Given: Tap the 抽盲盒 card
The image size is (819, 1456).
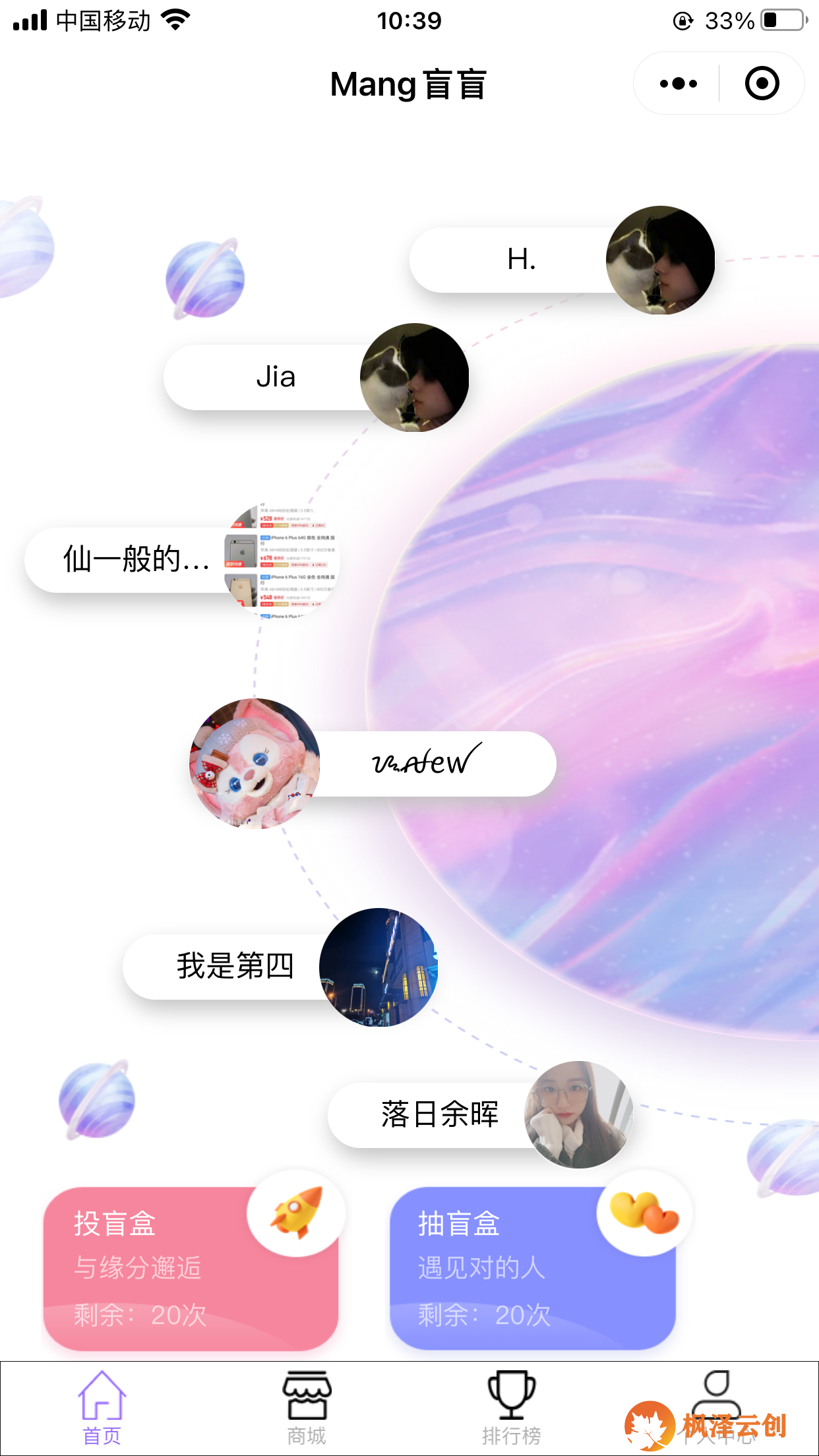Looking at the screenshot, I should pyautogui.click(x=533, y=1268).
